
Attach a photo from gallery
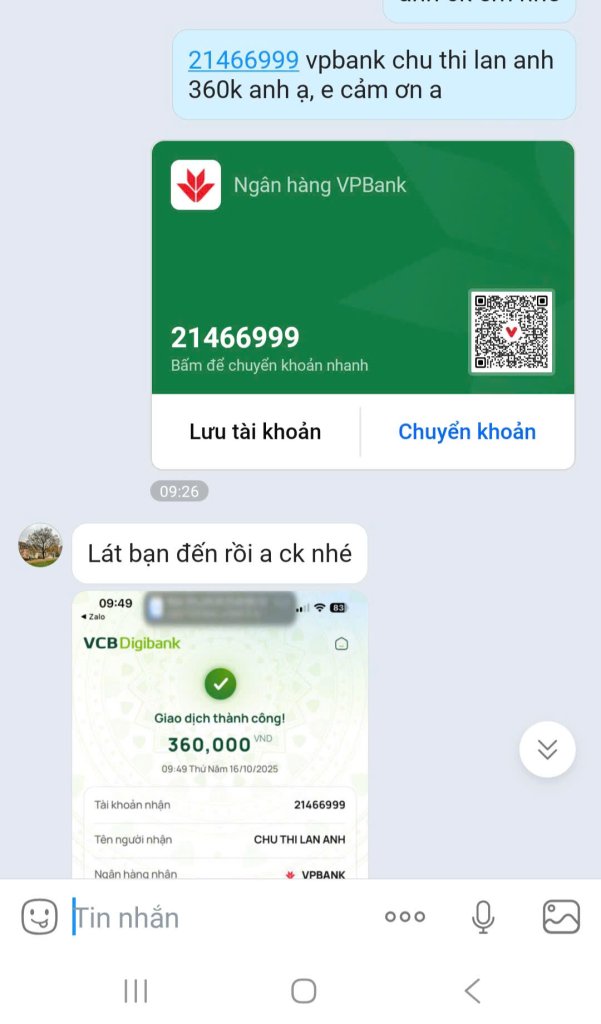pos(561,916)
